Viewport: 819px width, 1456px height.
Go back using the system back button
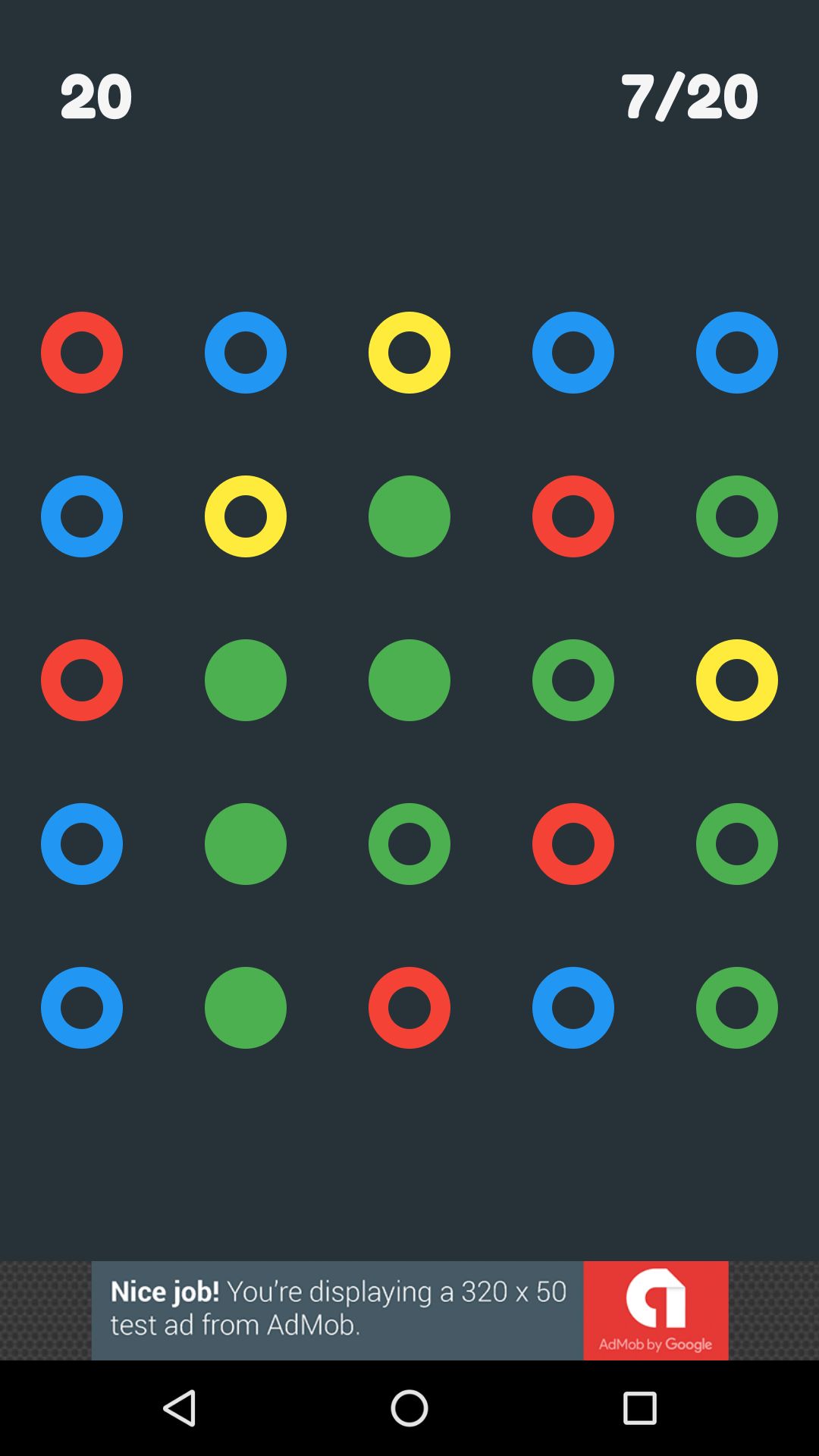180,1408
